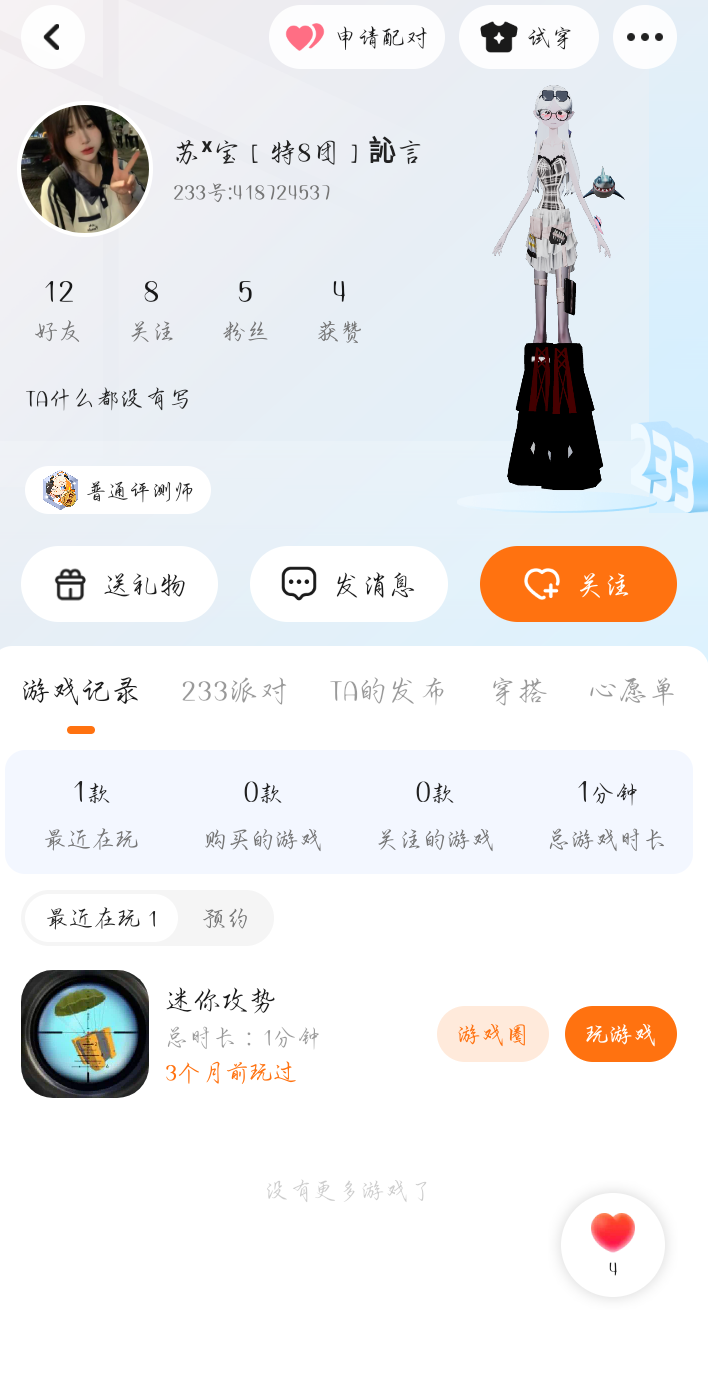Tap the 普通评测师 badge
708x1396 pixels.
[118, 490]
